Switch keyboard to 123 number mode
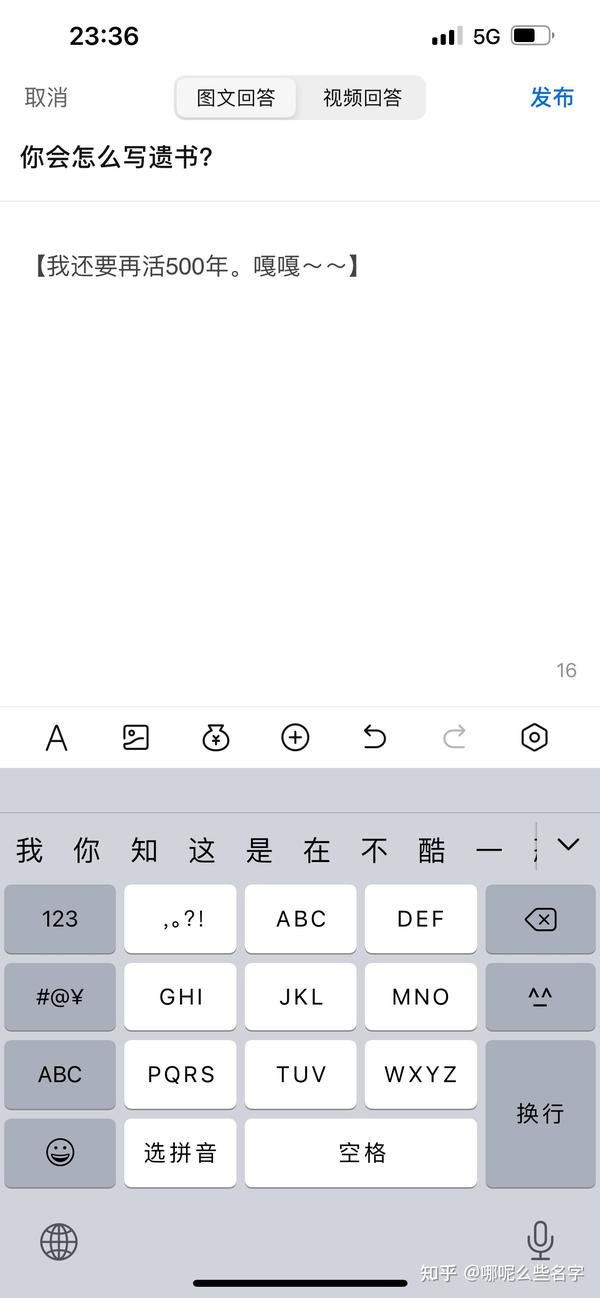Screen dimensions: 600x1298 [x=60, y=919]
